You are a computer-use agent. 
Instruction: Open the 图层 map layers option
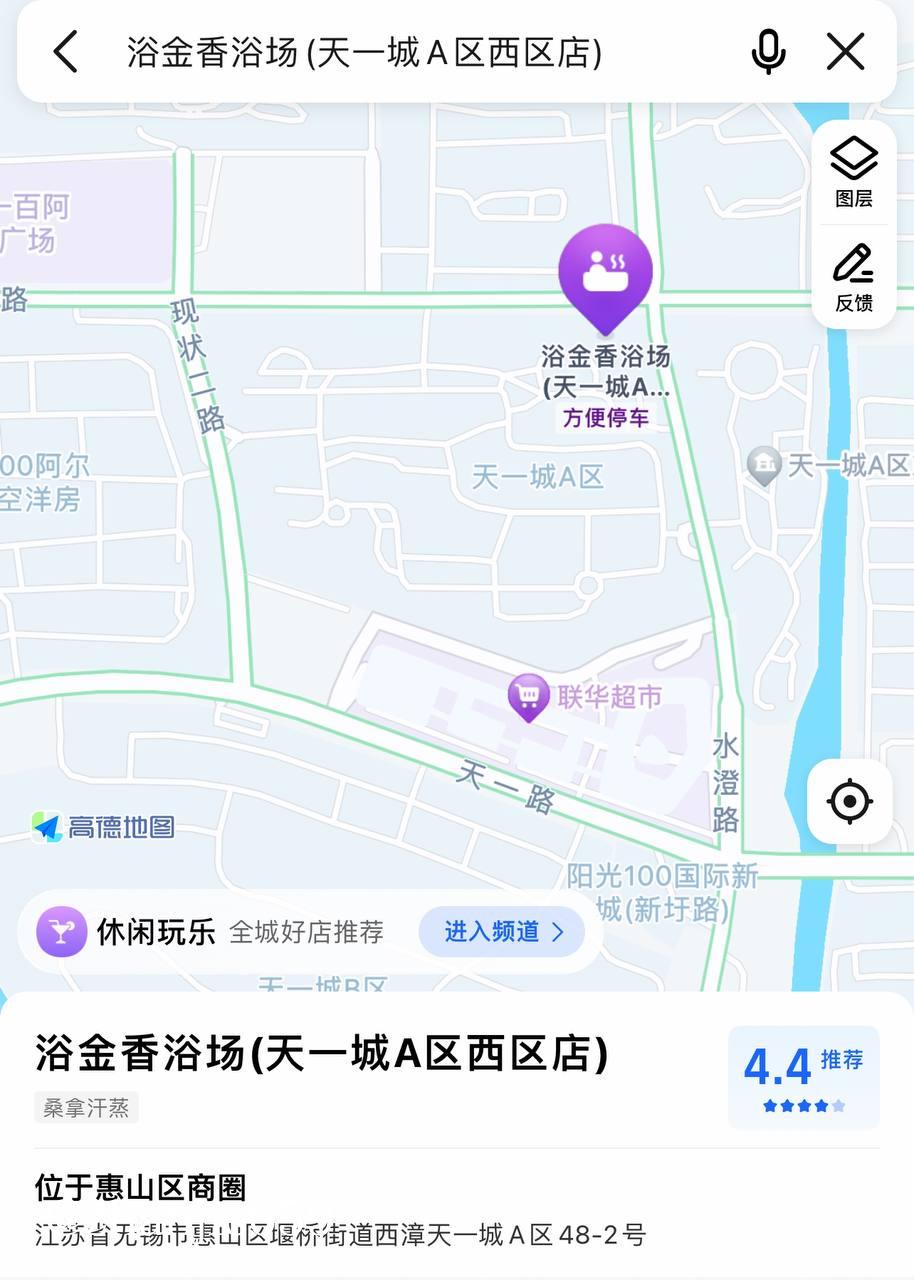click(853, 172)
